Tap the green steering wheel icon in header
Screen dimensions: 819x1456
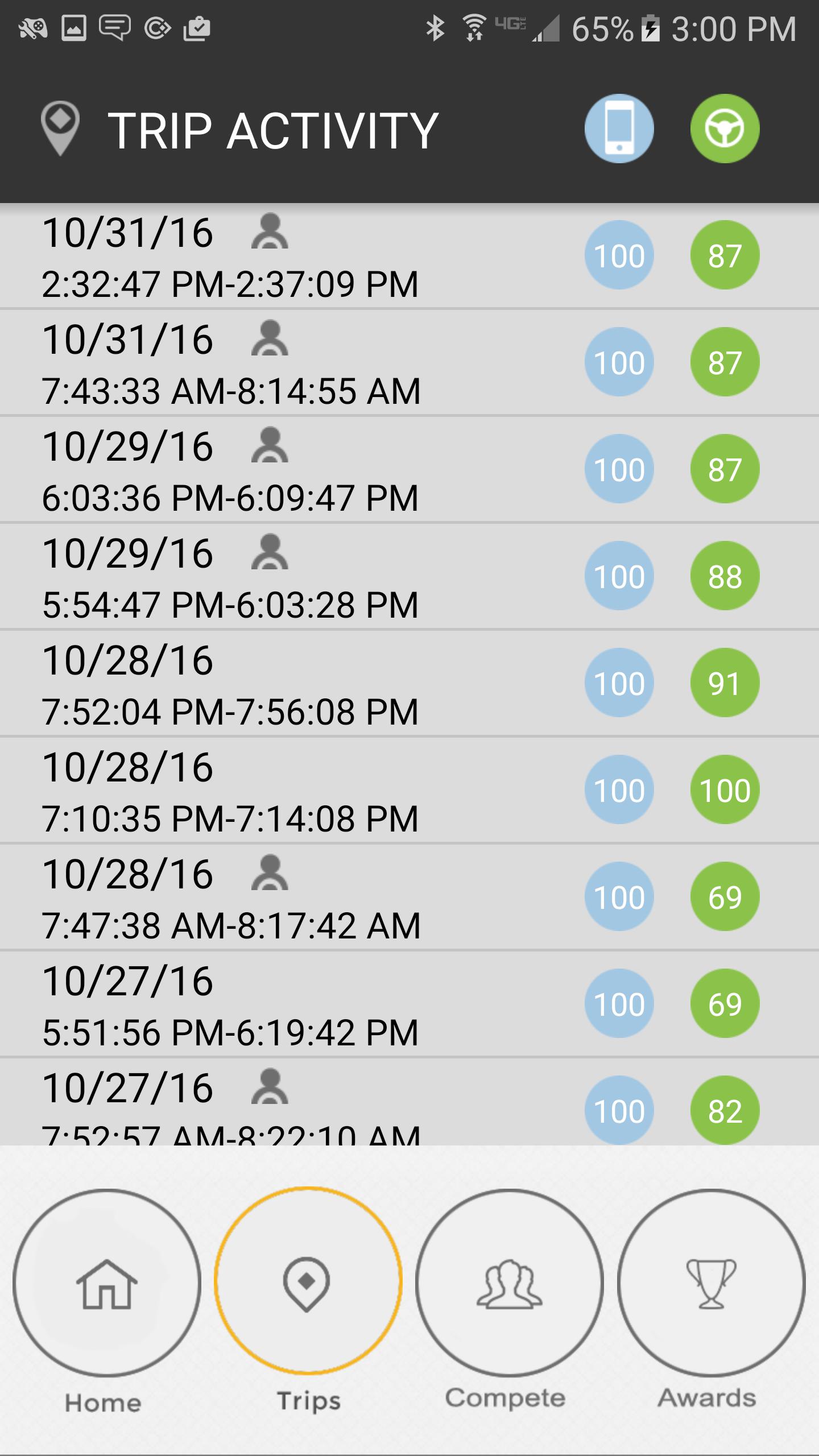725,129
